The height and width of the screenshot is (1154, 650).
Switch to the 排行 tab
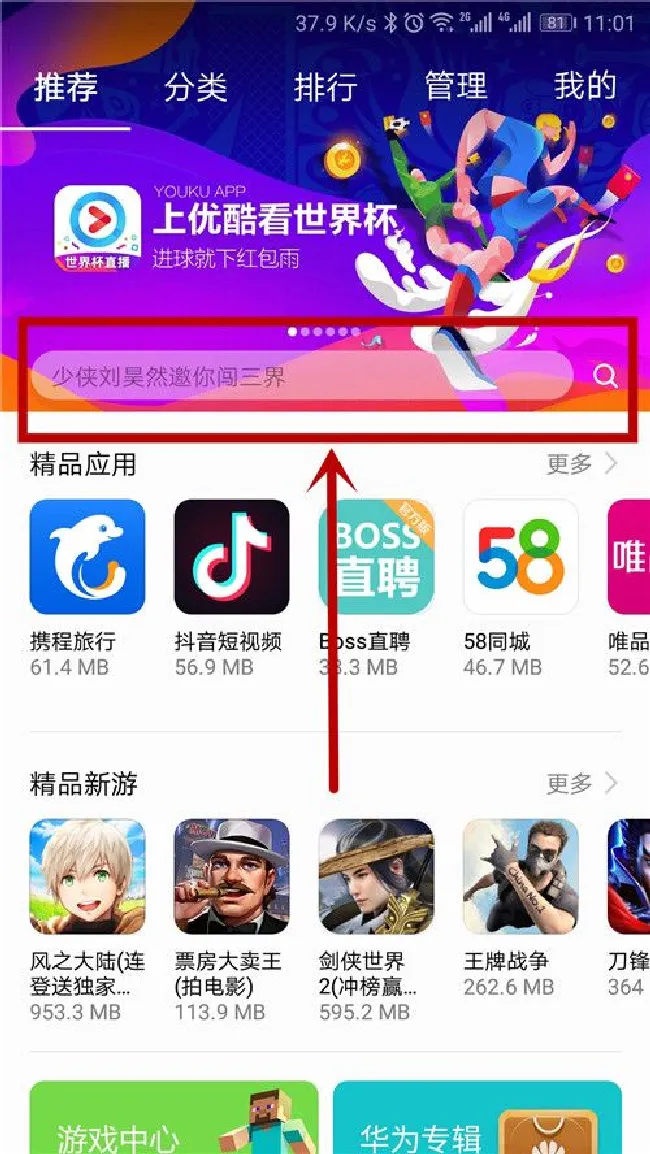pyautogui.click(x=325, y=86)
